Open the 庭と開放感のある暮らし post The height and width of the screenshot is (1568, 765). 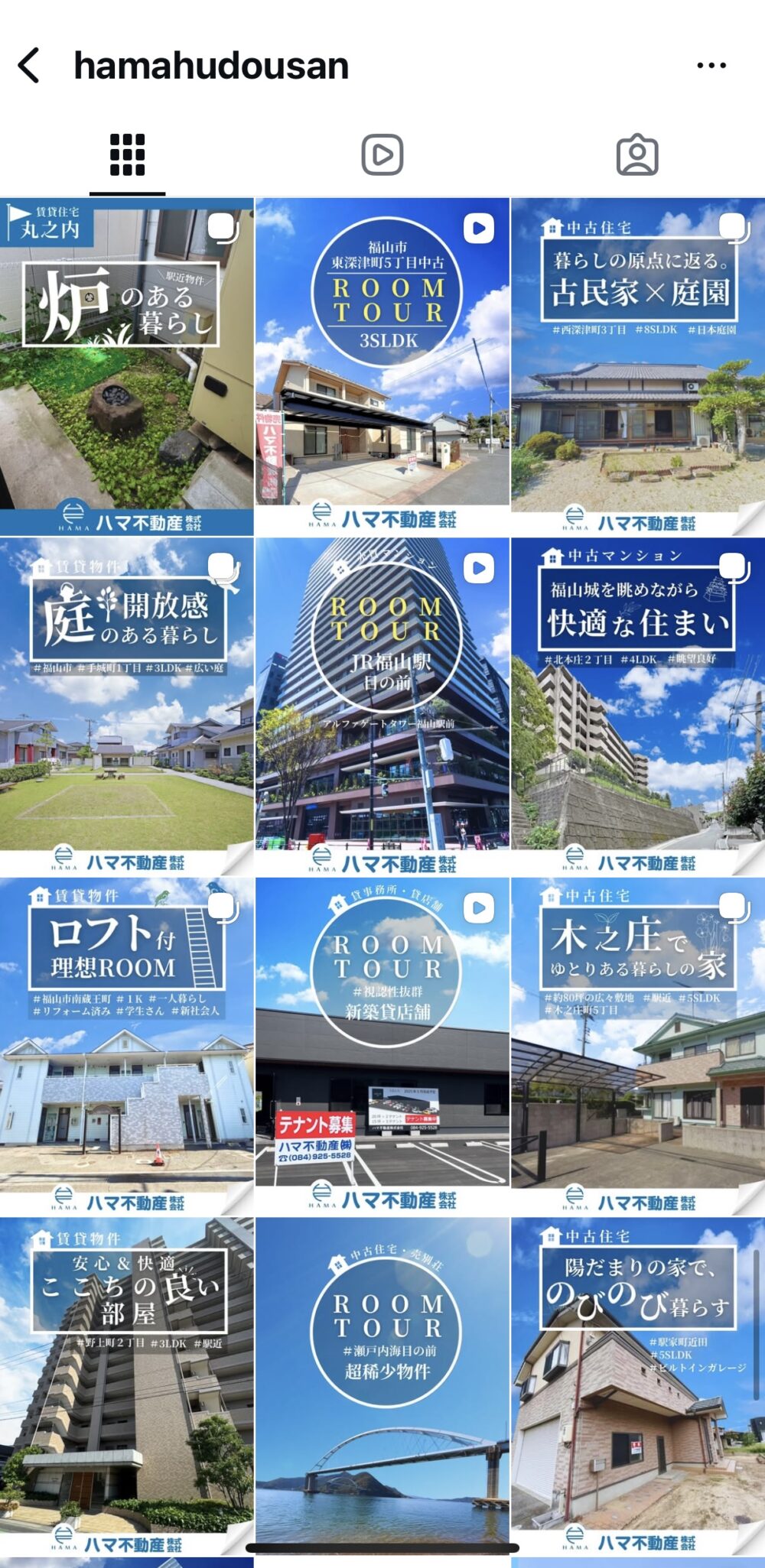click(126, 707)
